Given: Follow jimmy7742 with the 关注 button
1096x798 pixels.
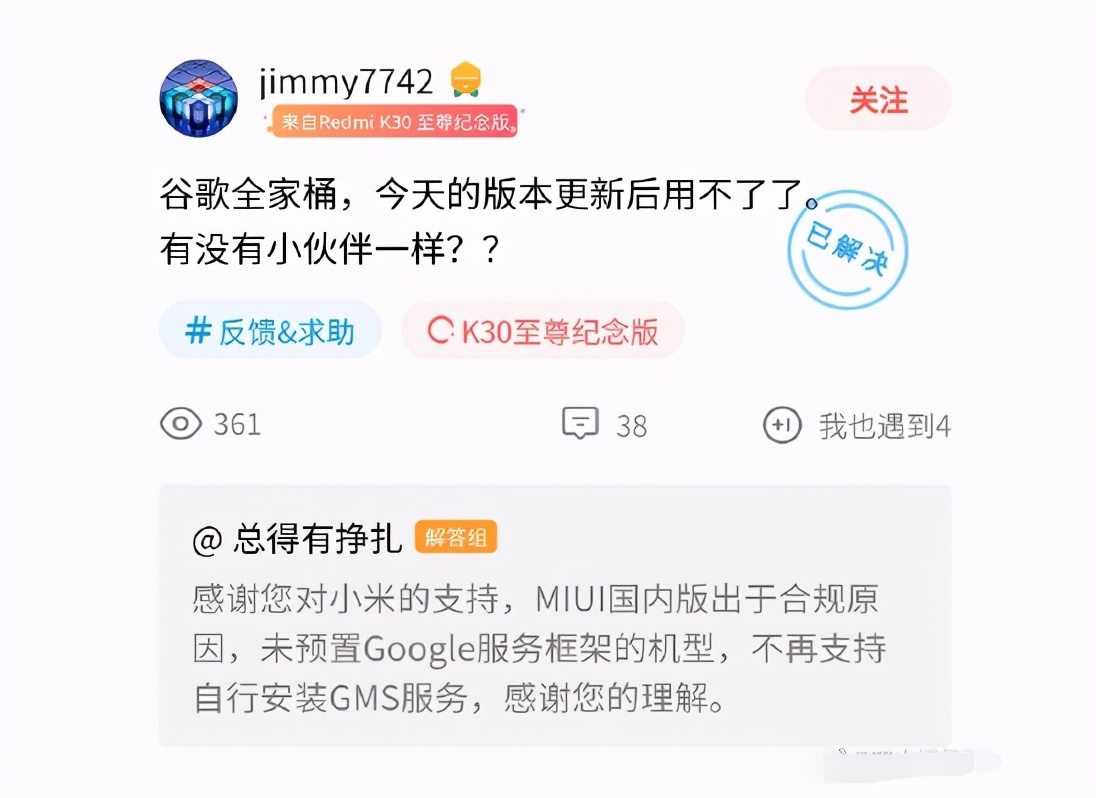Looking at the screenshot, I should click(x=878, y=99).
